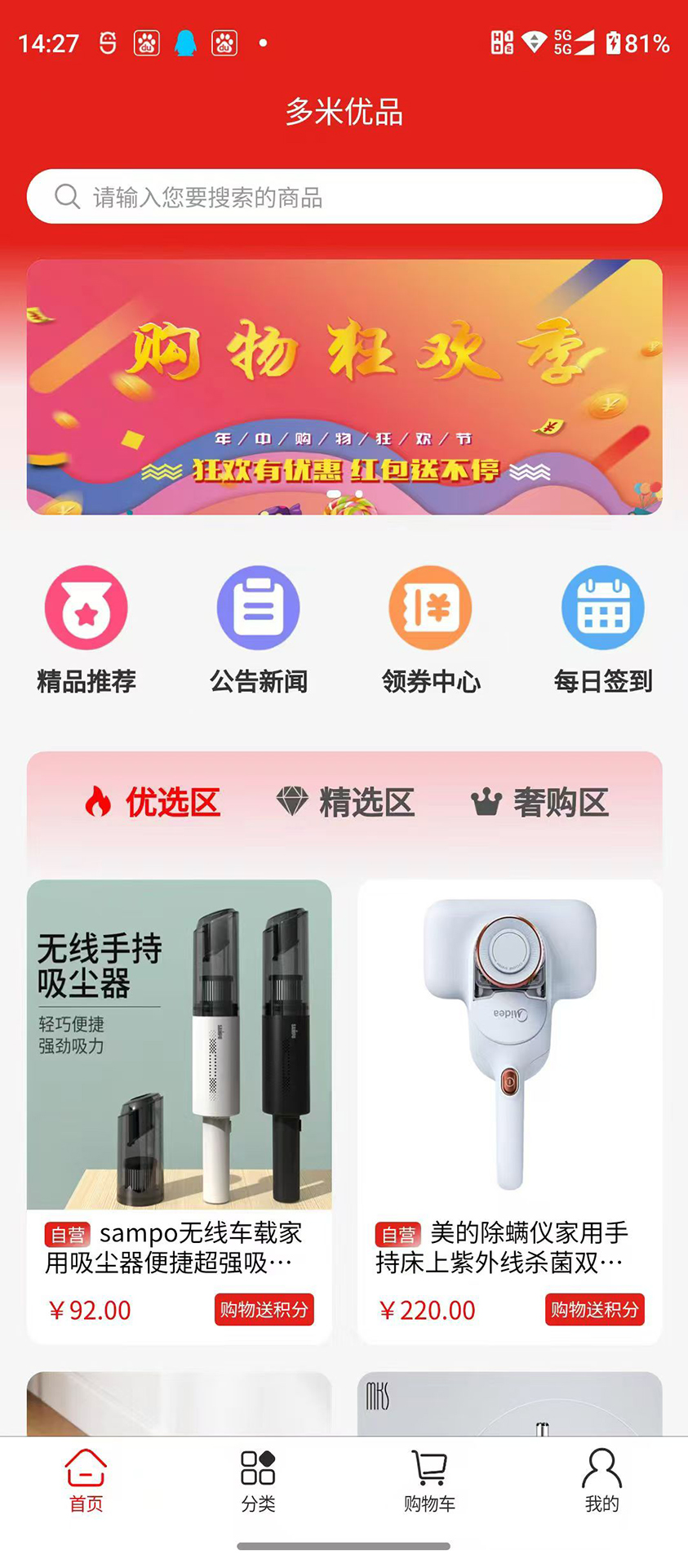Open the 我的 profile tab

coord(601,1481)
